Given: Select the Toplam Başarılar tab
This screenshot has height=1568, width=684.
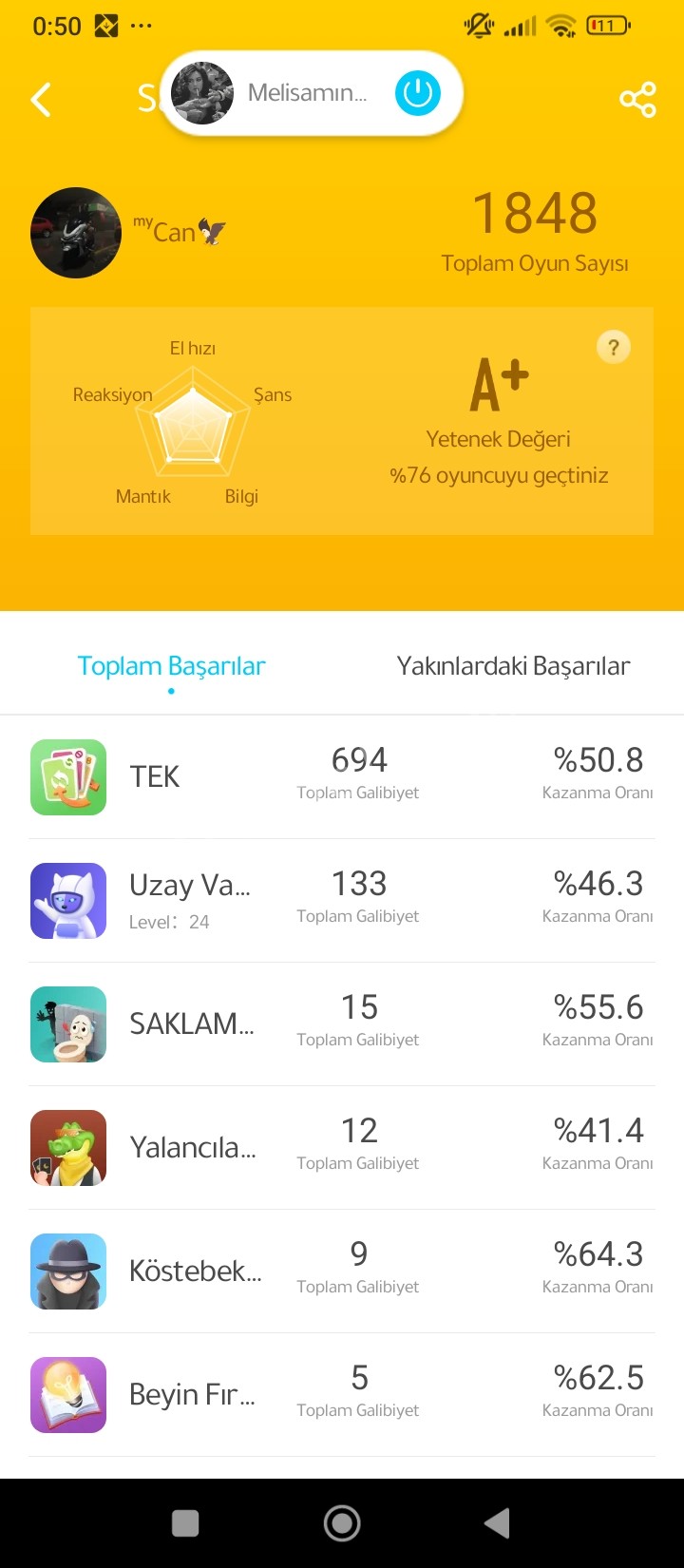Looking at the screenshot, I should [x=171, y=666].
